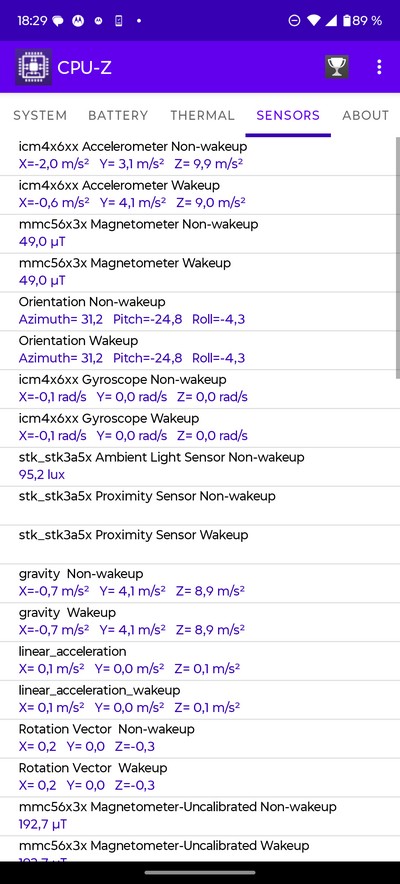Select the Sensors tab
This screenshot has height=884, width=400.
click(288, 116)
